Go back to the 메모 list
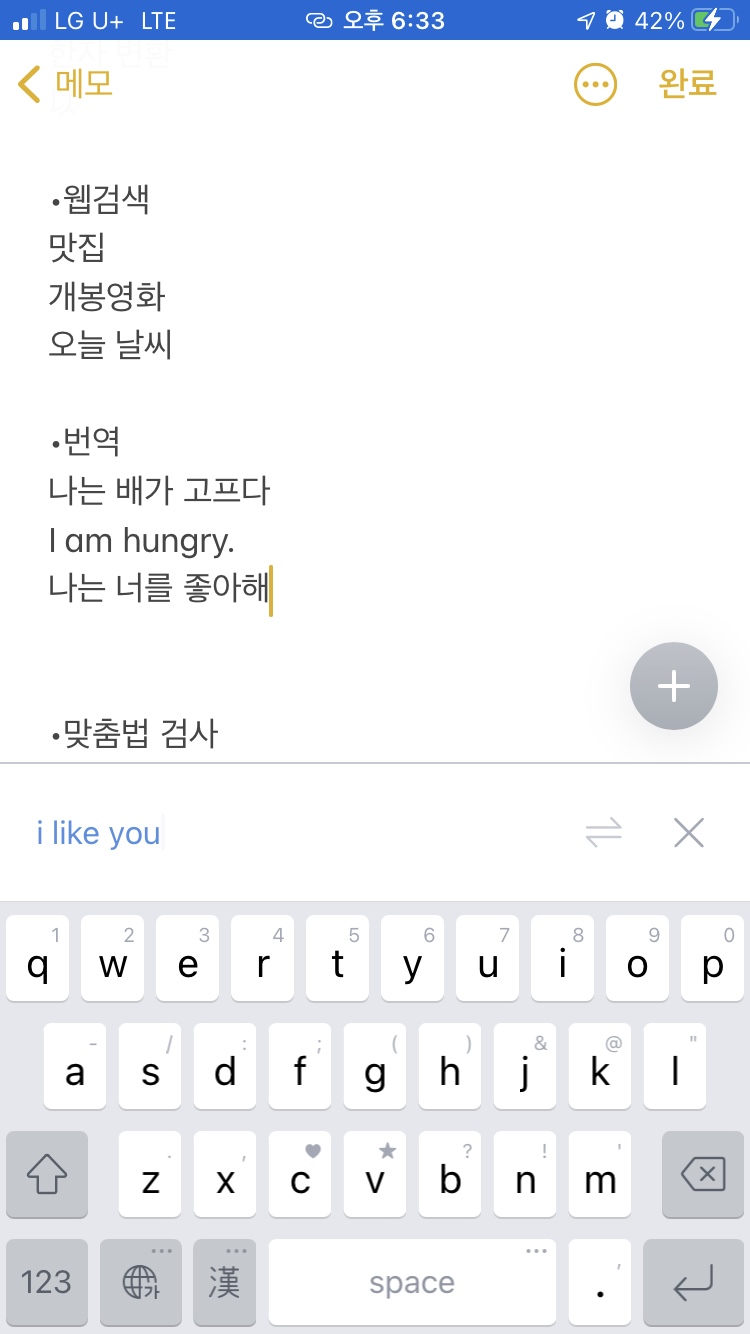The image size is (750, 1334). click(x=66, y=84)
